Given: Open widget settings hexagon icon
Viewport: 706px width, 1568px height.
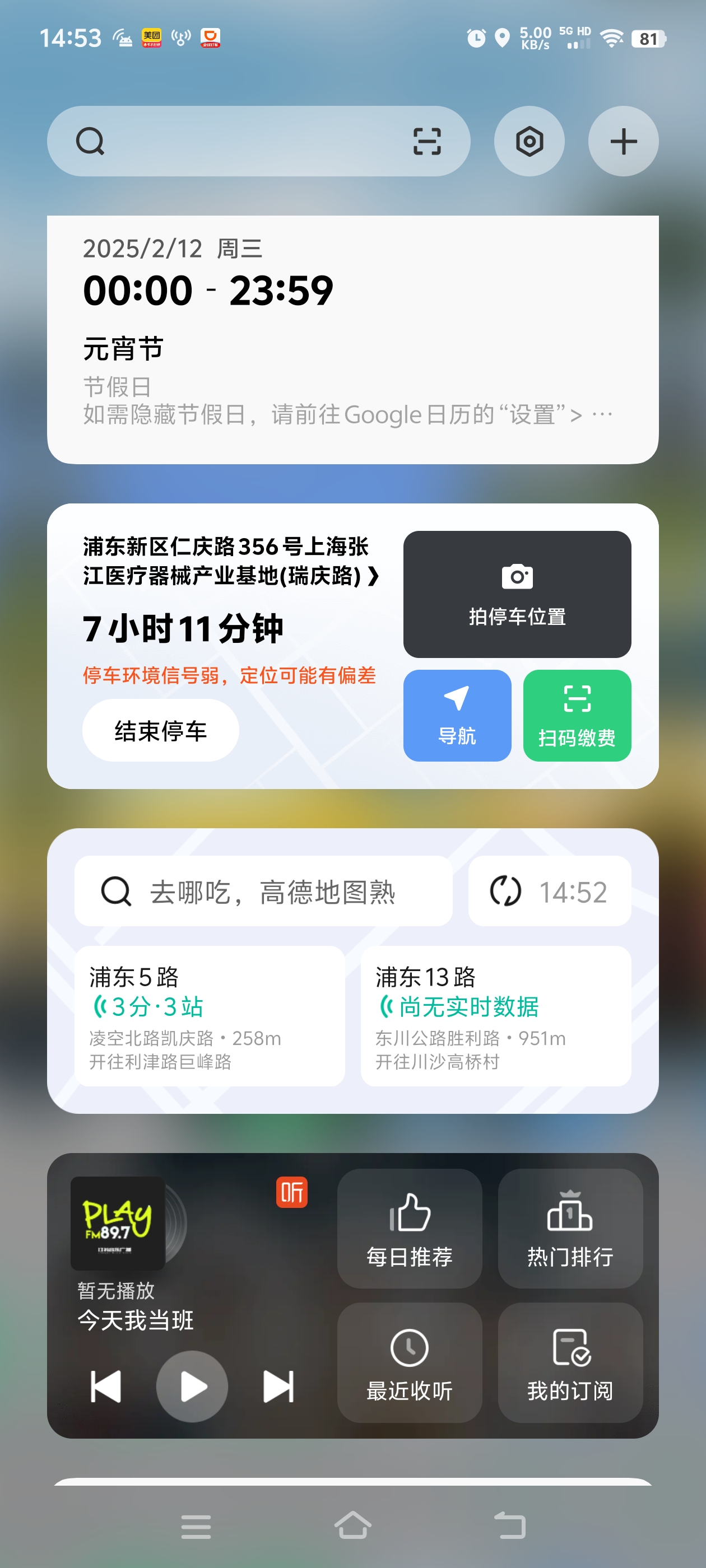Looking at the screenshot, I should [x=529, y=141].
